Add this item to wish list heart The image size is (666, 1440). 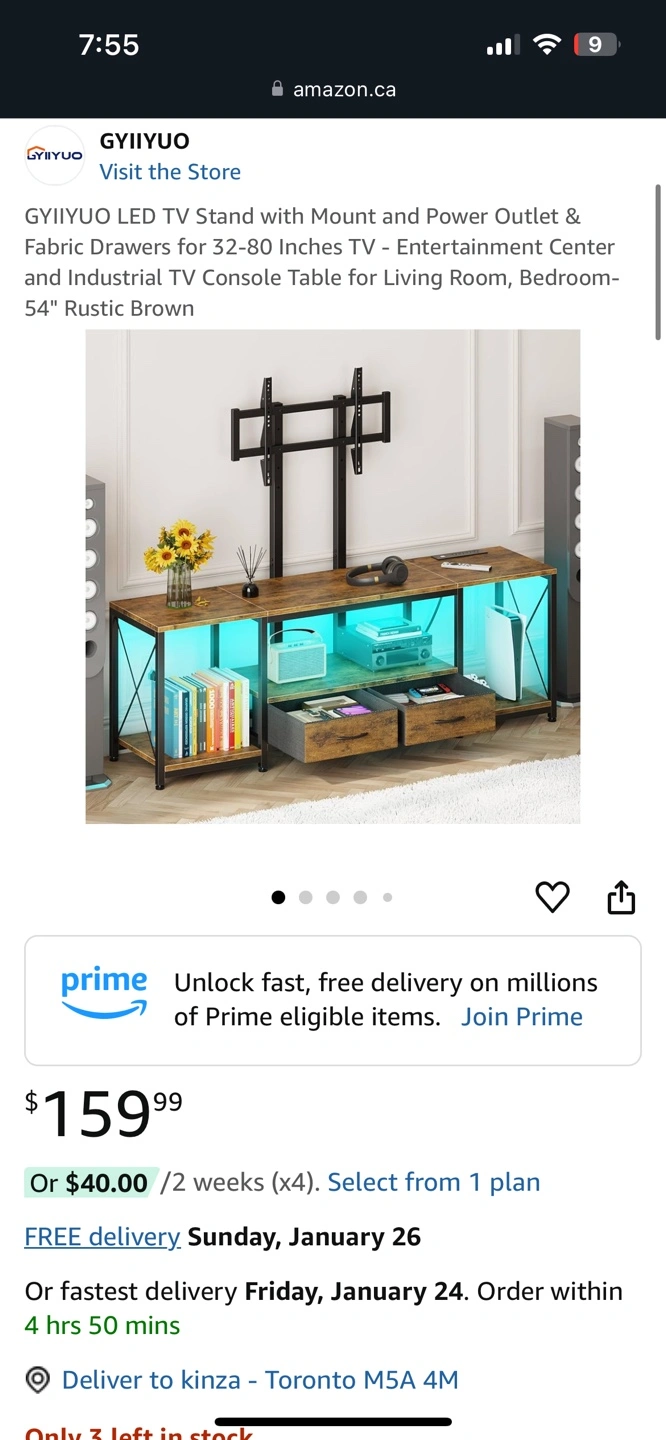pyautogui.click(x=552, y=897)
